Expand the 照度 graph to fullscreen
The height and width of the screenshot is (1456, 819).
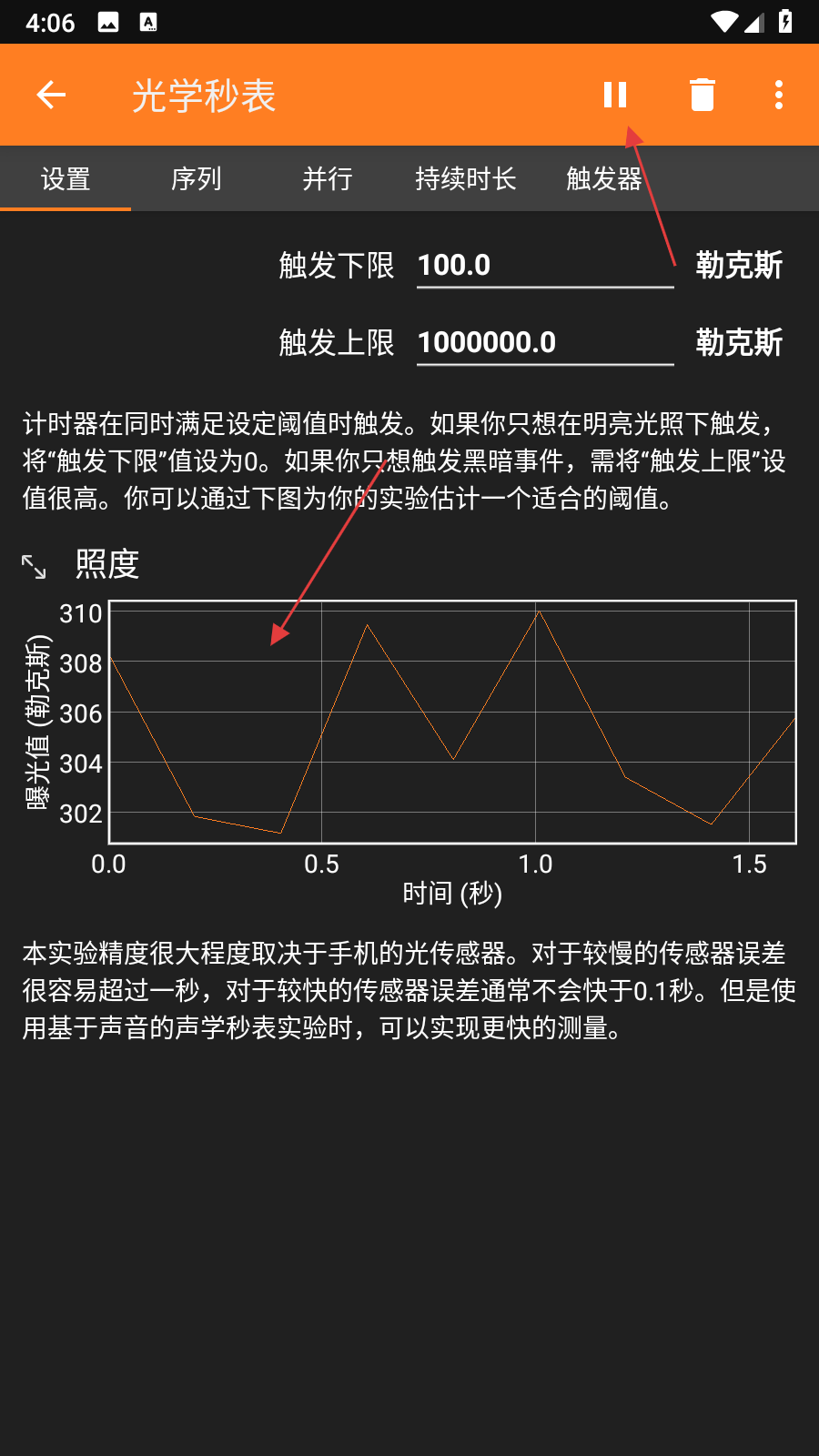35,566
